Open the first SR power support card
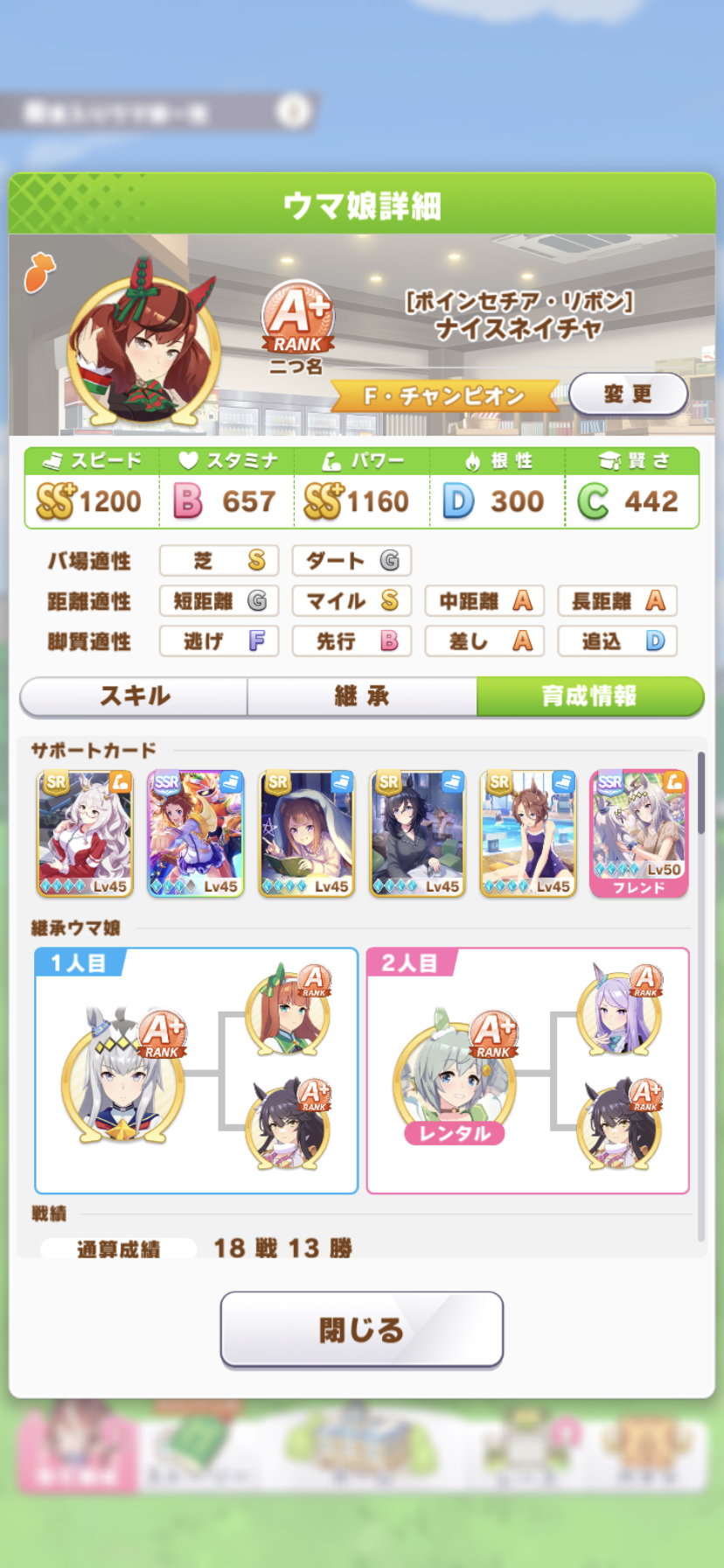This screenshot has width=724, height=1568. click(x=85, y=832)
